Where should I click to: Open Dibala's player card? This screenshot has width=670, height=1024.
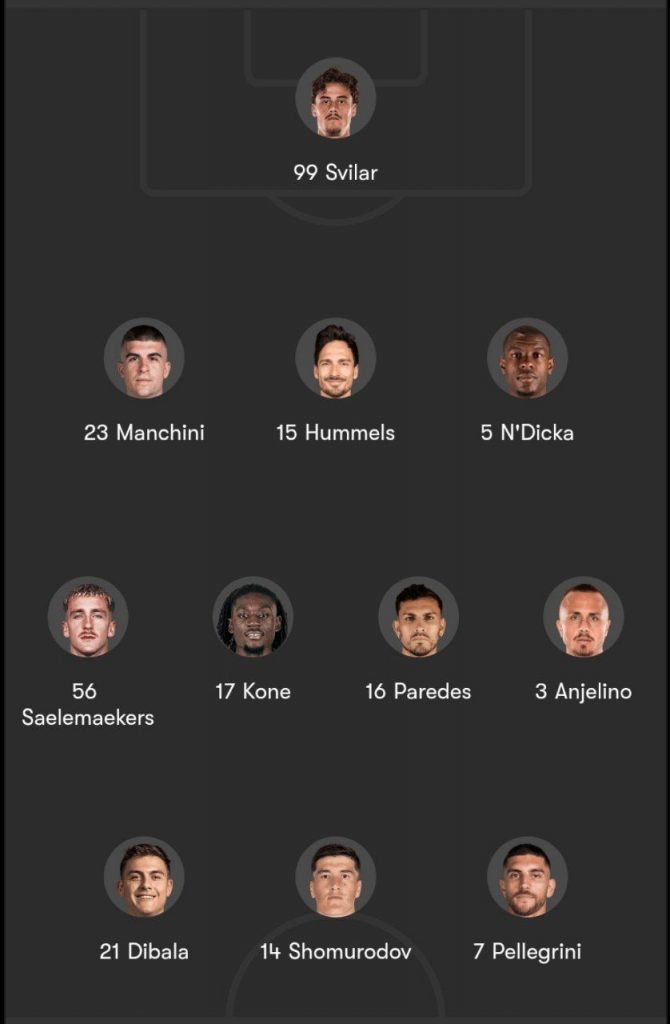point(144,877)
